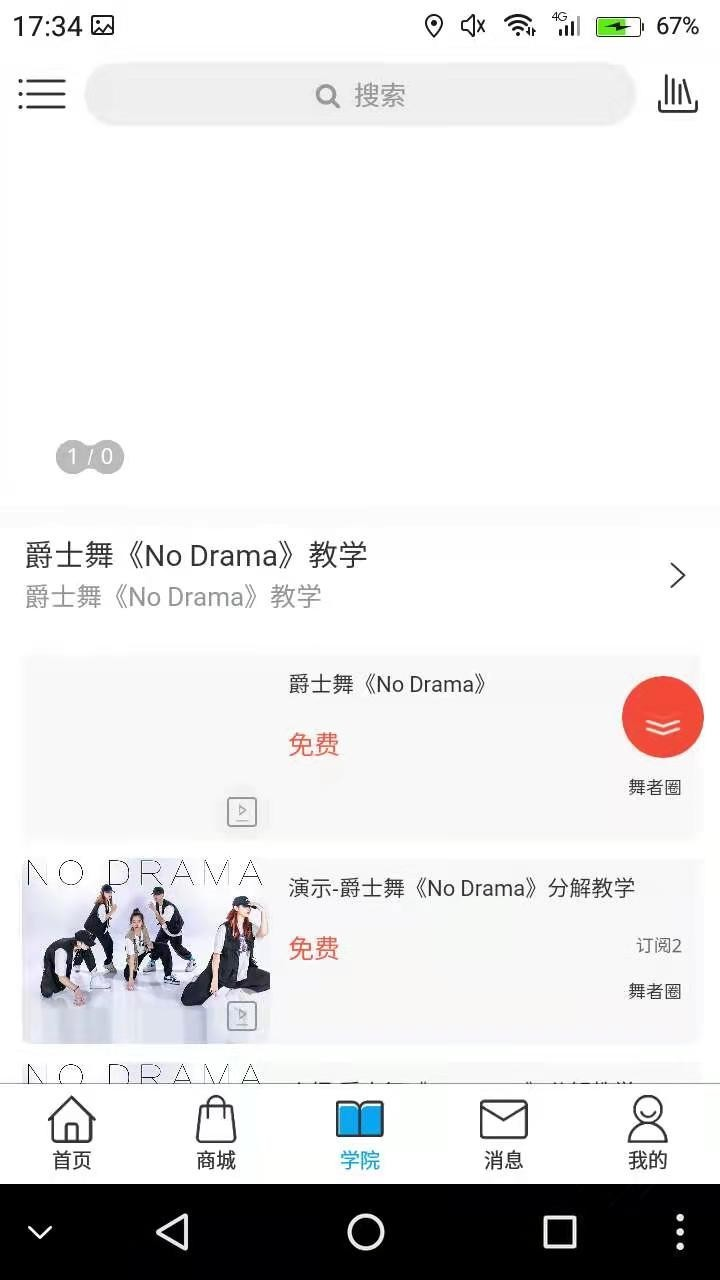Open the 消息 tab
720x1280 pixels.
[x=504, y=1134]
